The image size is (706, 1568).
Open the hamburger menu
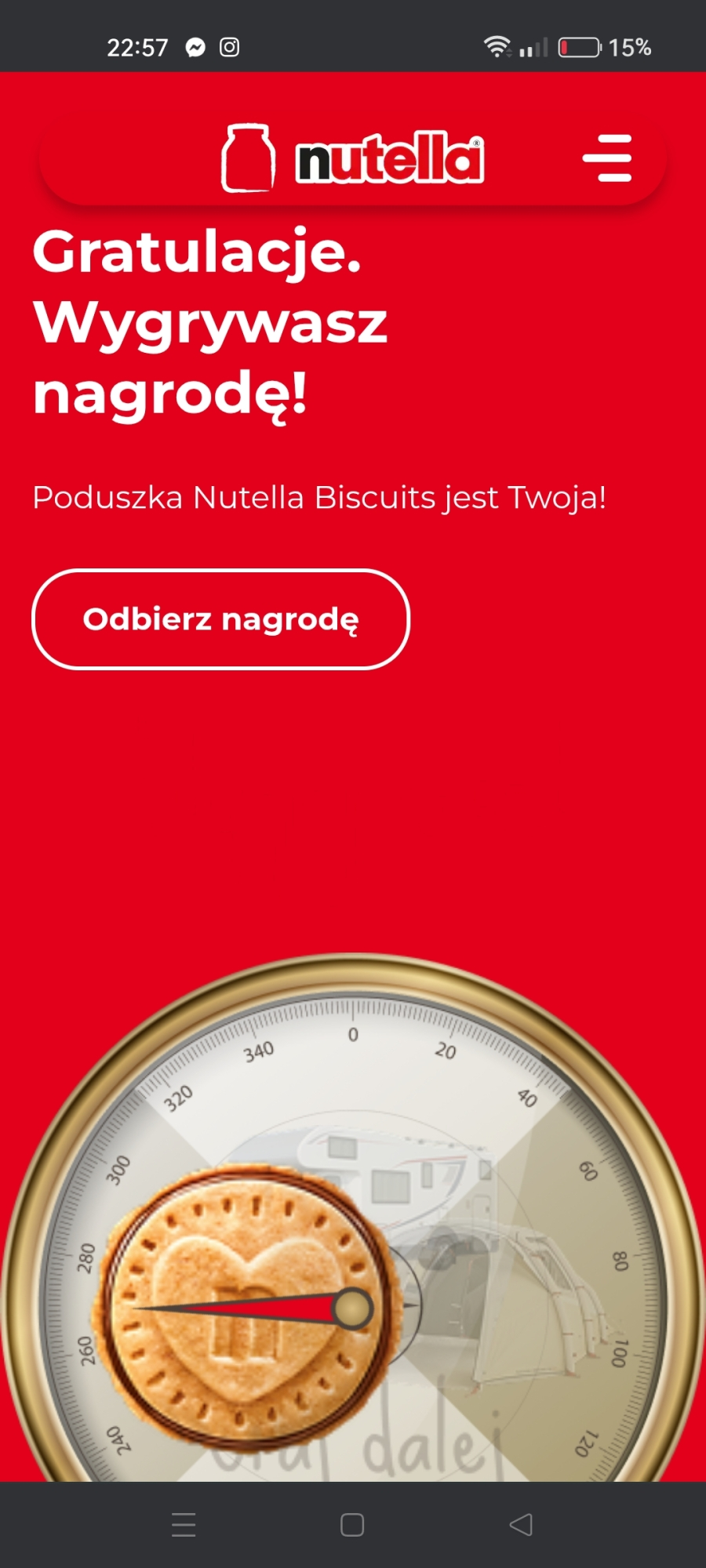coord(607,158)
